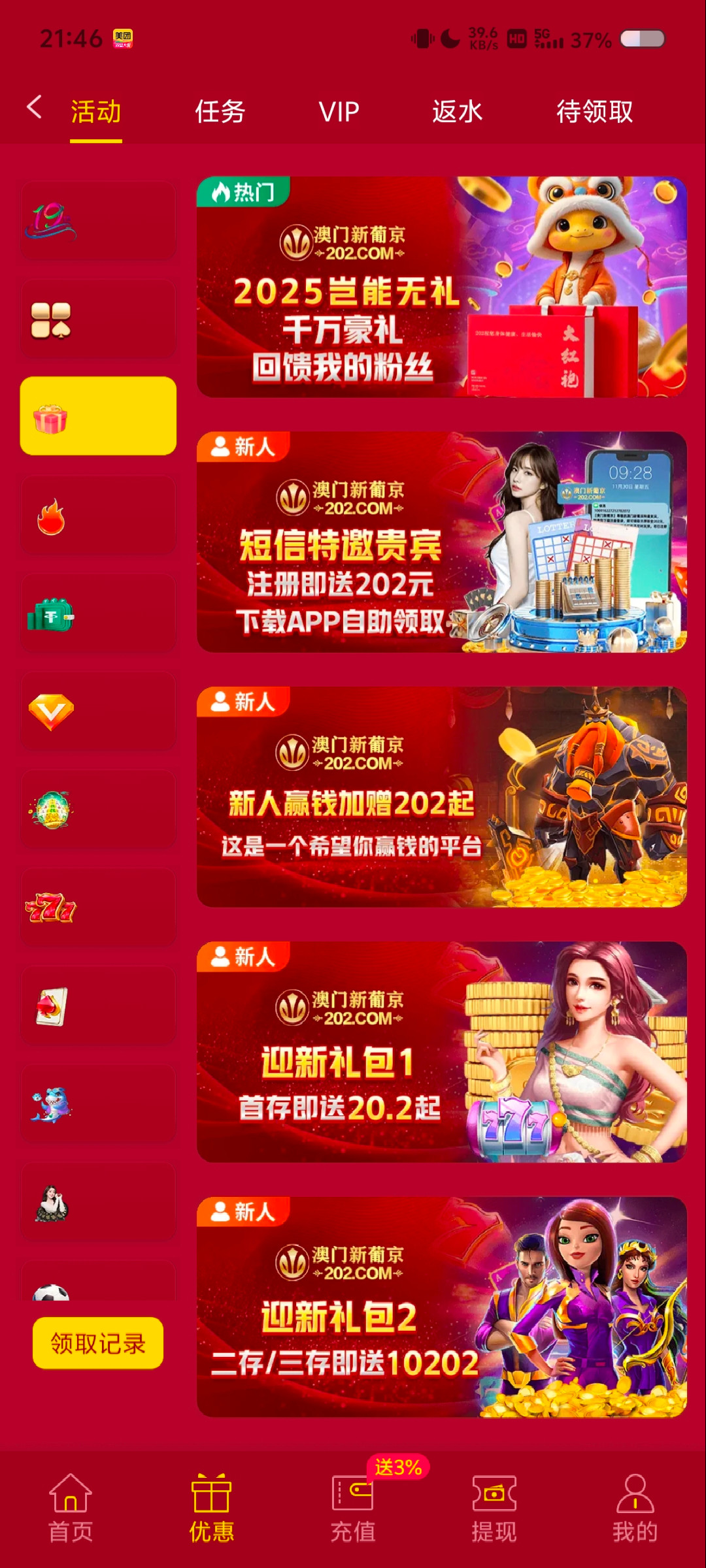
Task: Switch to the VIP tab
Action: point(339,112)
